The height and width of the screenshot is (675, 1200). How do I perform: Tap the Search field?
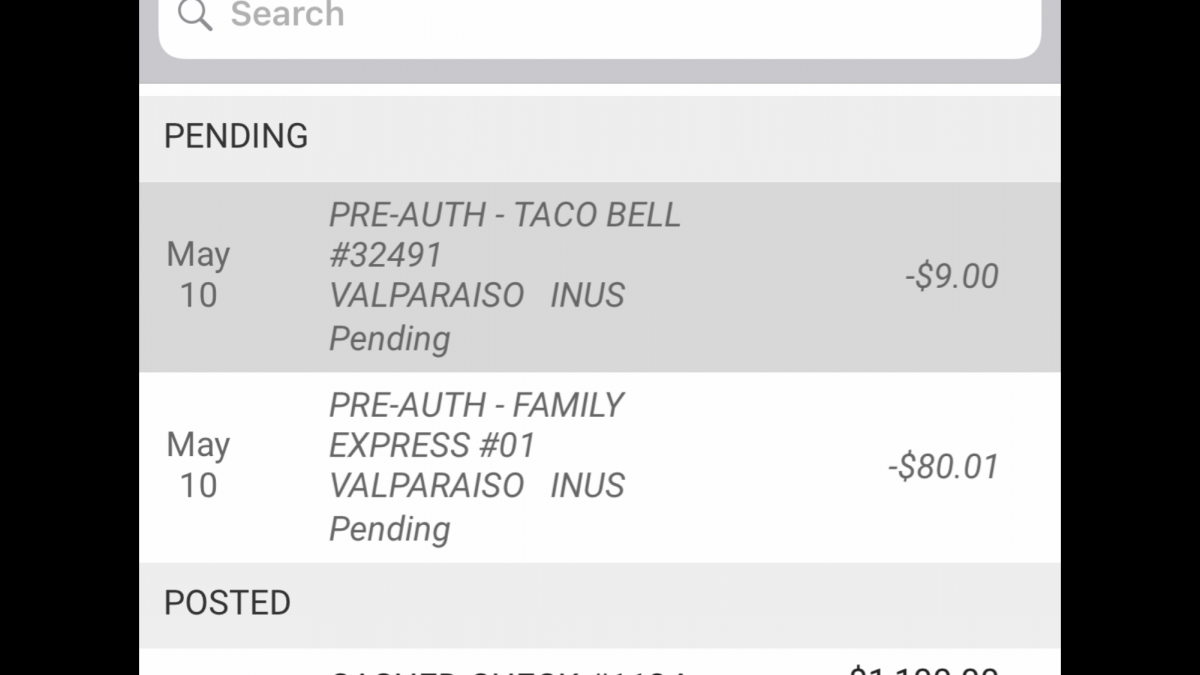(600, 20)
